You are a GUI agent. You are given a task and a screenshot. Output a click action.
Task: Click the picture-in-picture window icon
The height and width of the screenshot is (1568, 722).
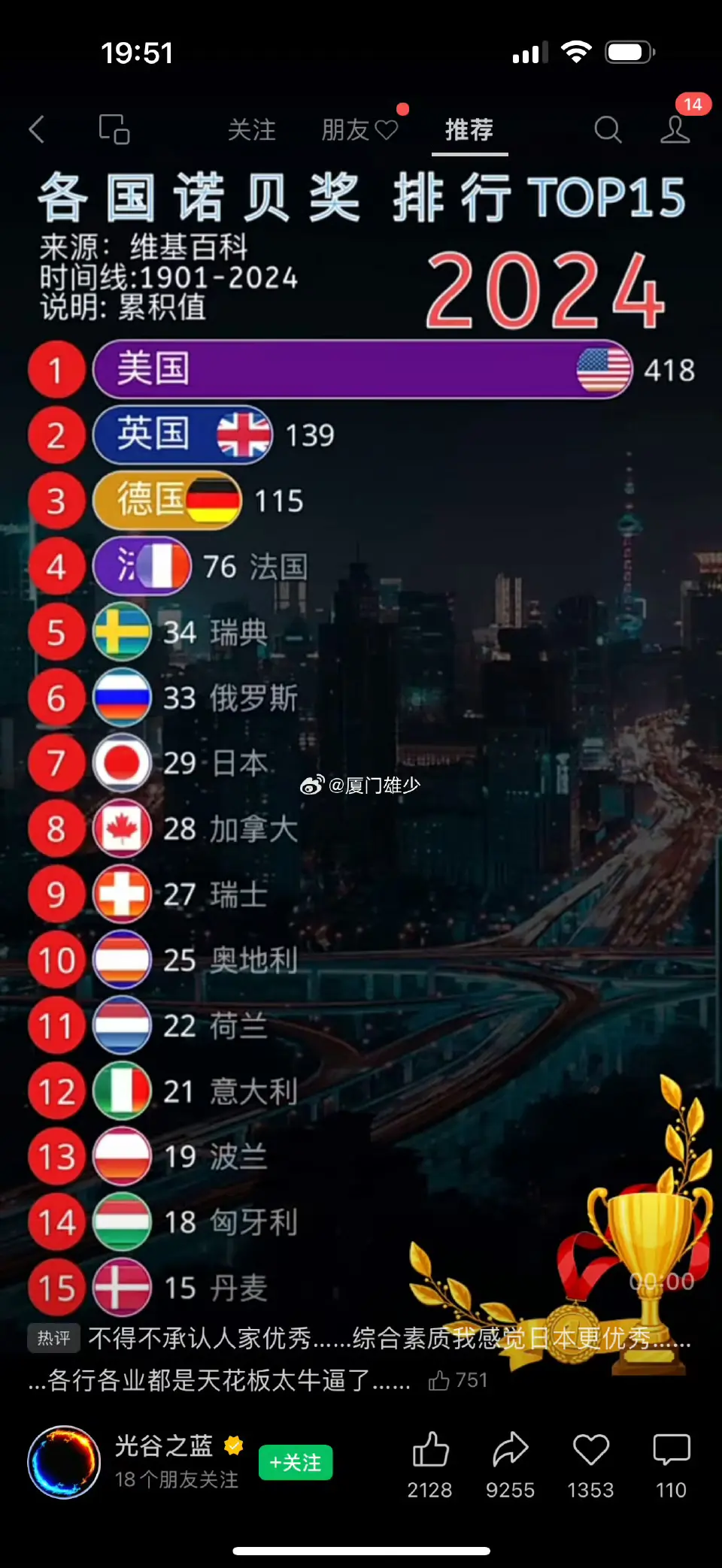pyautogui.click(x=114, y=130)
